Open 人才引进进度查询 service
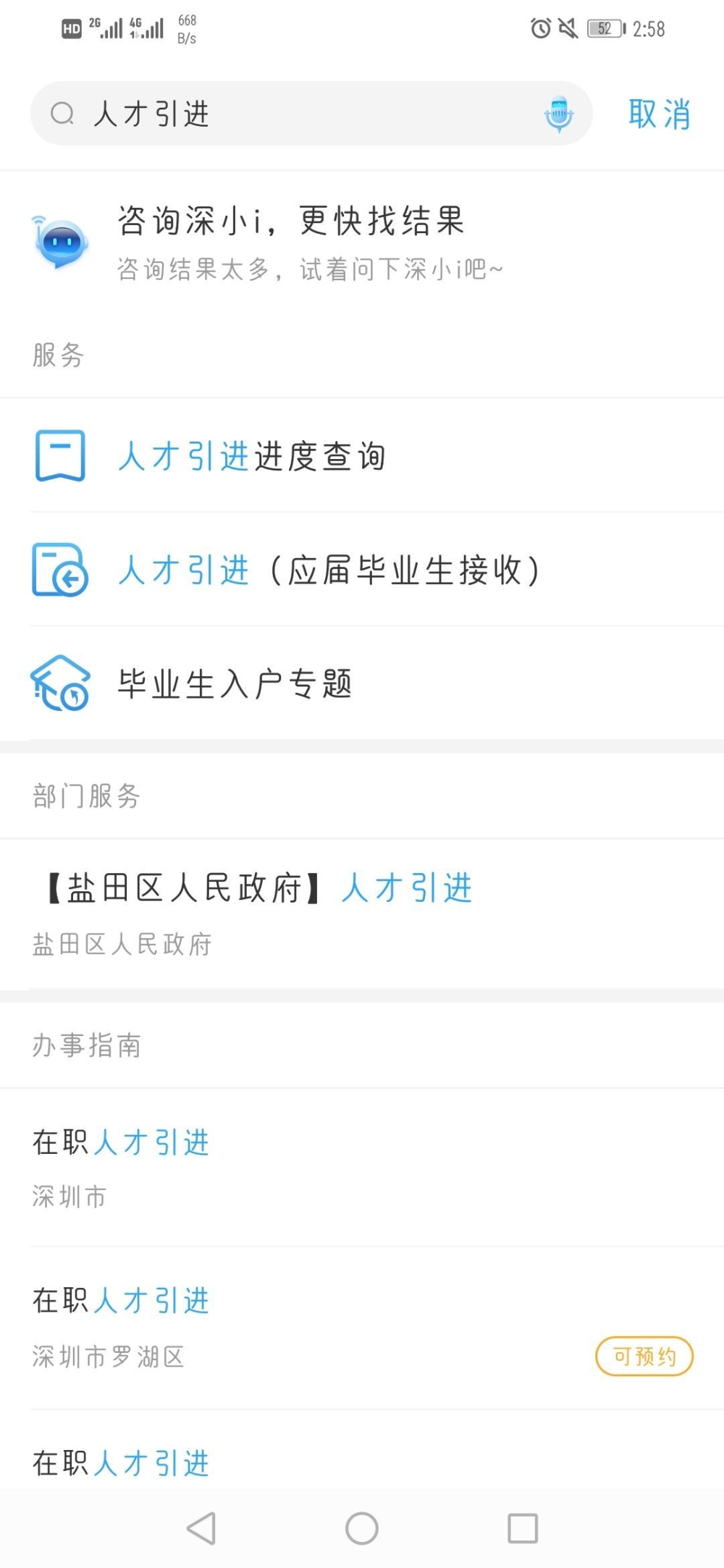 point(362,456)
